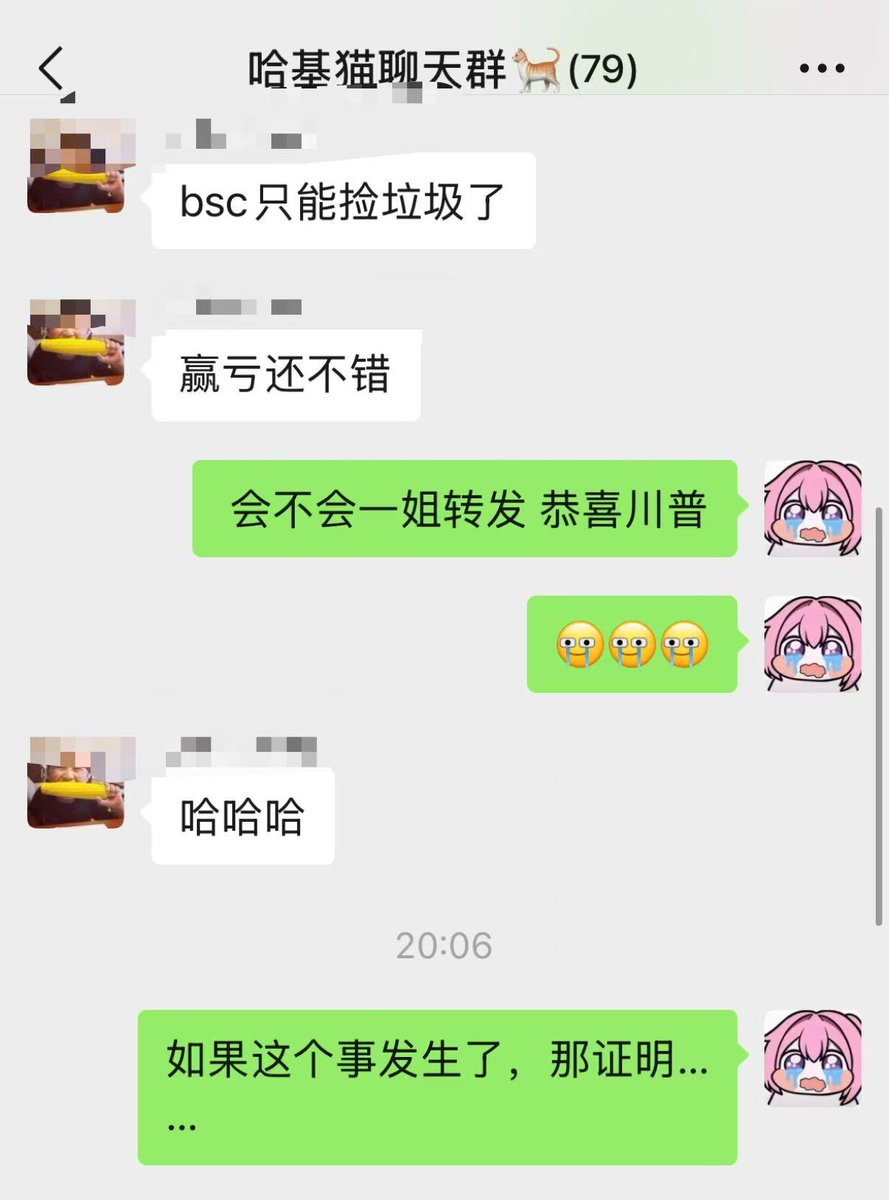Open the group chat options menu
The image size is (889, 1200).
[822, 69]
